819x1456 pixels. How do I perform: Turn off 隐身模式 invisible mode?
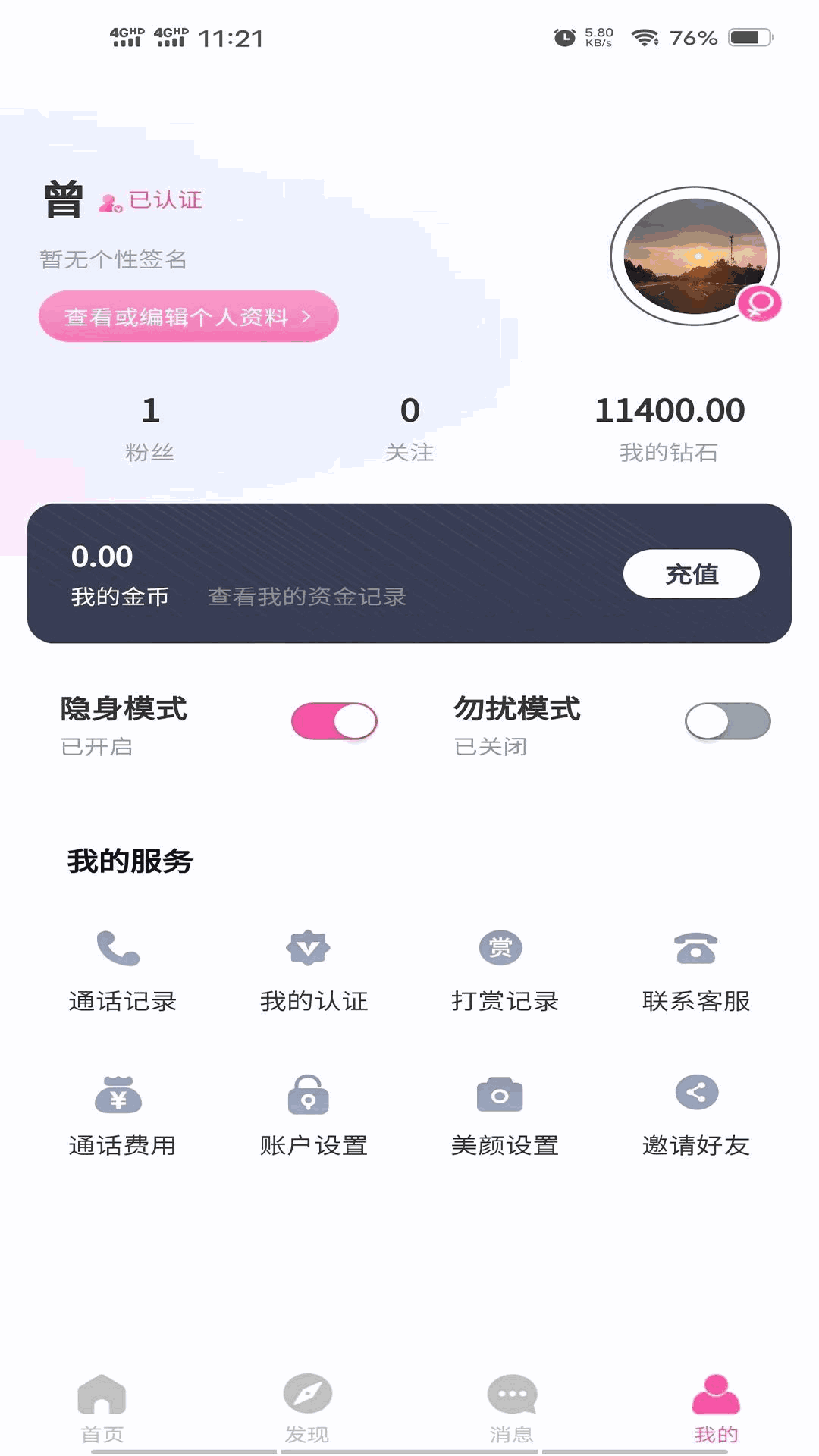[334, 721]
